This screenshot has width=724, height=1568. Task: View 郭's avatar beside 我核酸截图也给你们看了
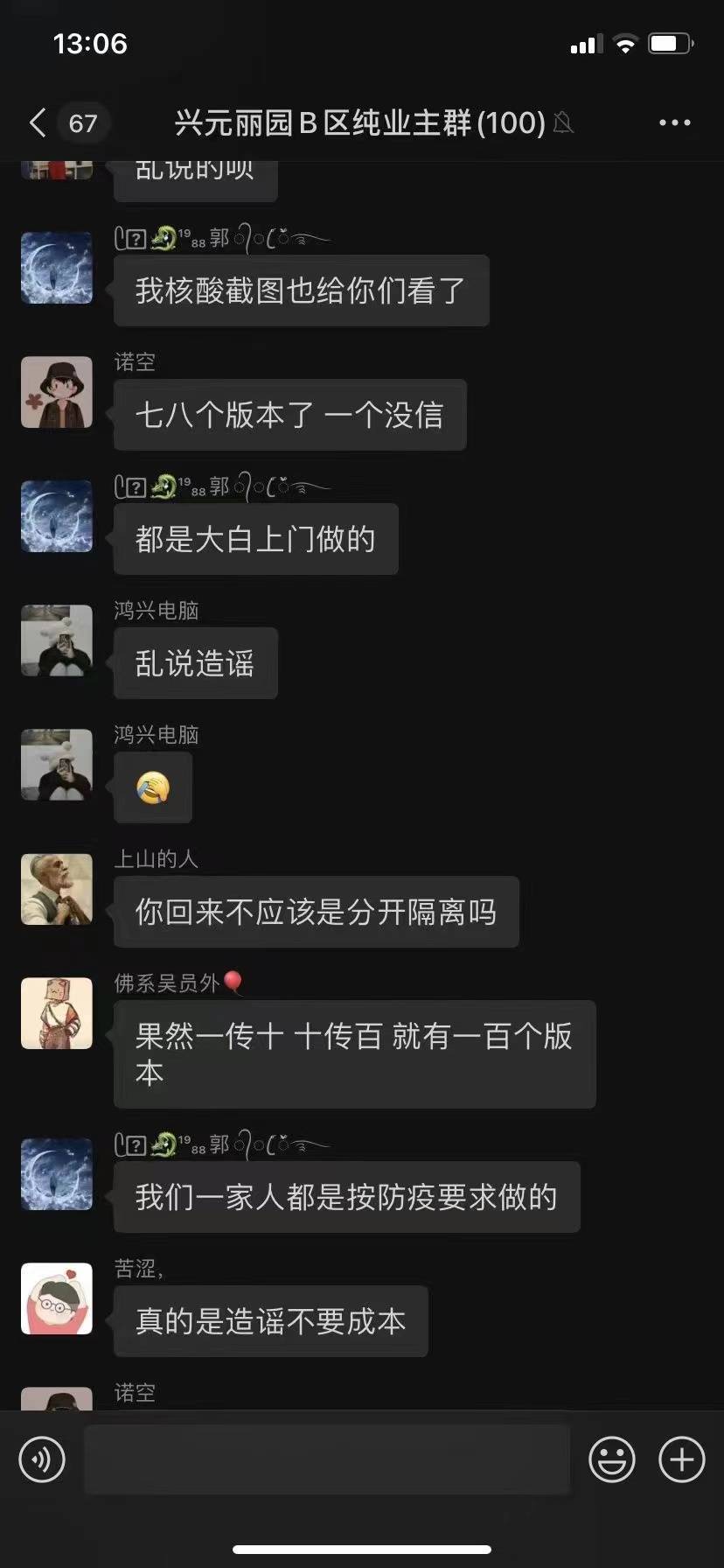tap(57, 268)
